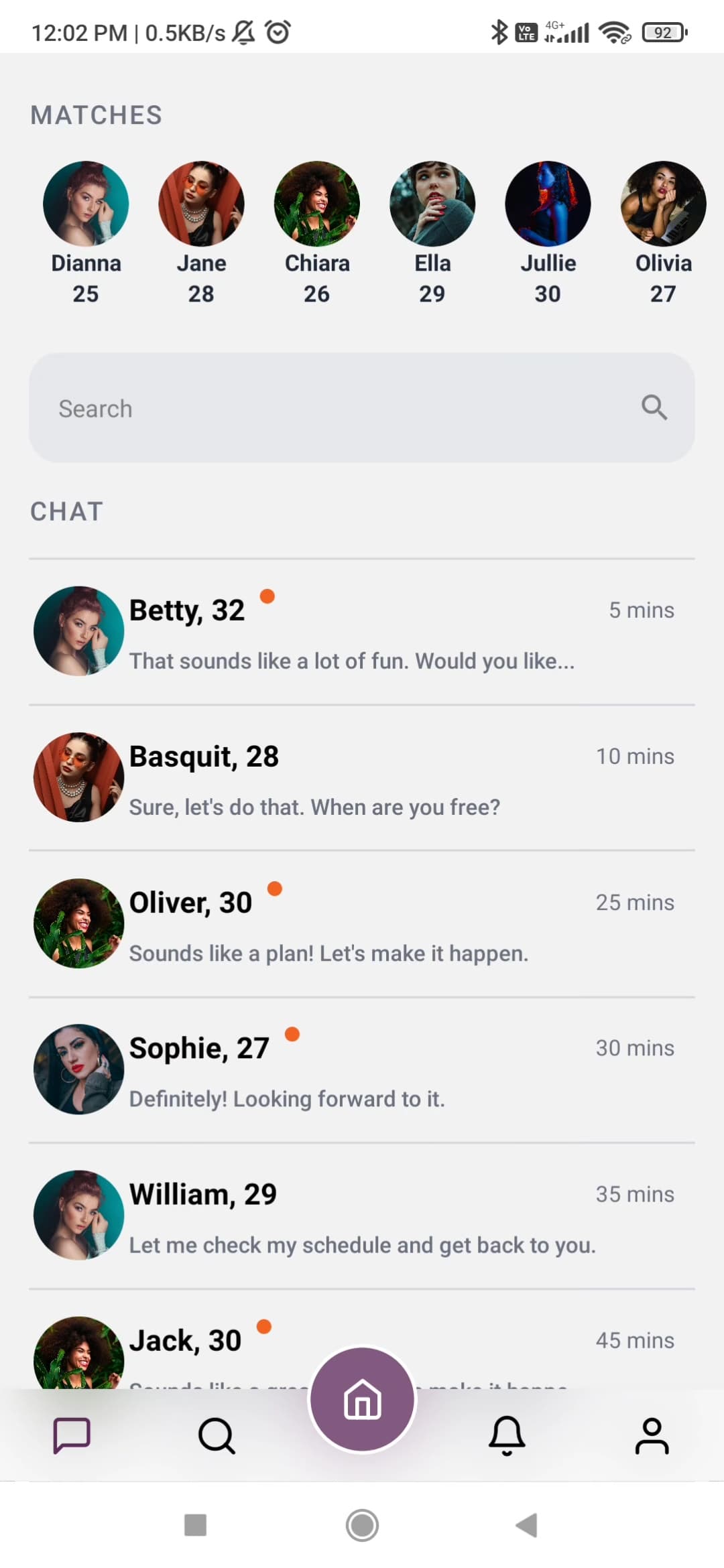
Task: Open the conversation with Basquit
Action: [362, 778]
